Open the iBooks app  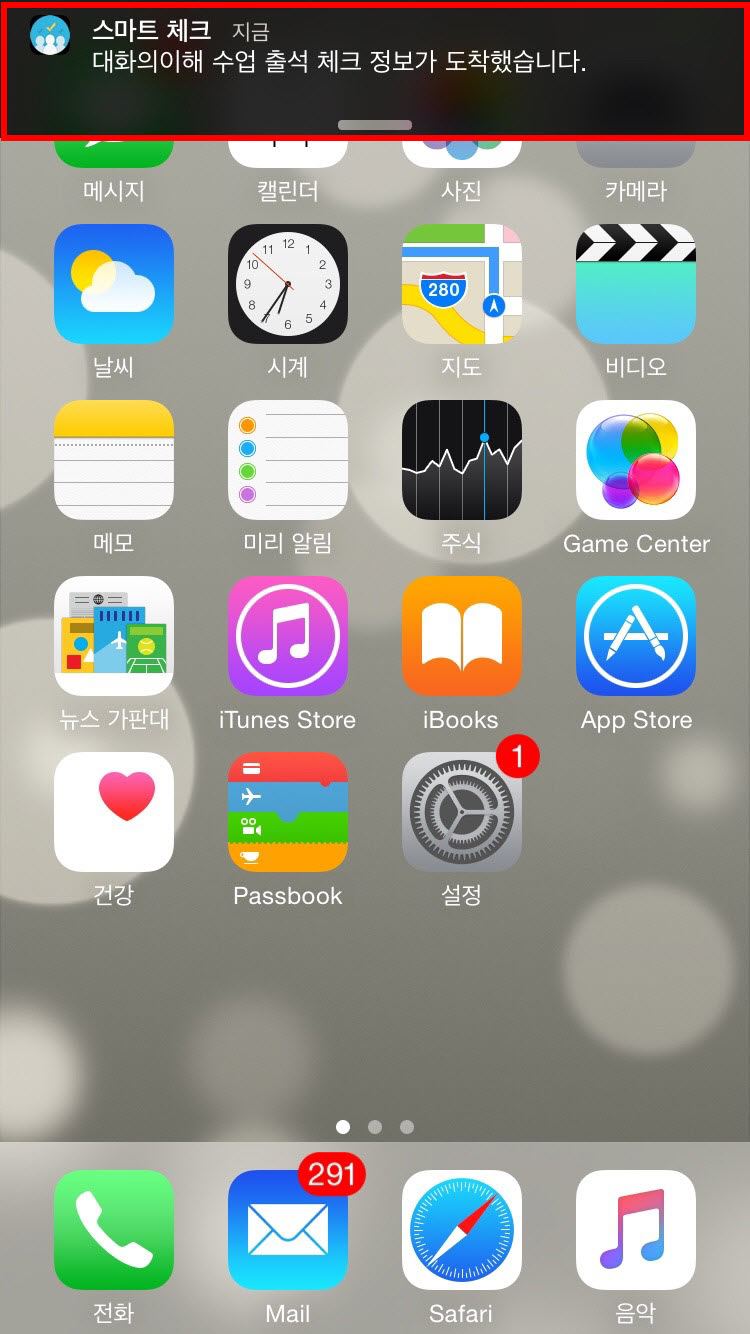click(462, 636)
